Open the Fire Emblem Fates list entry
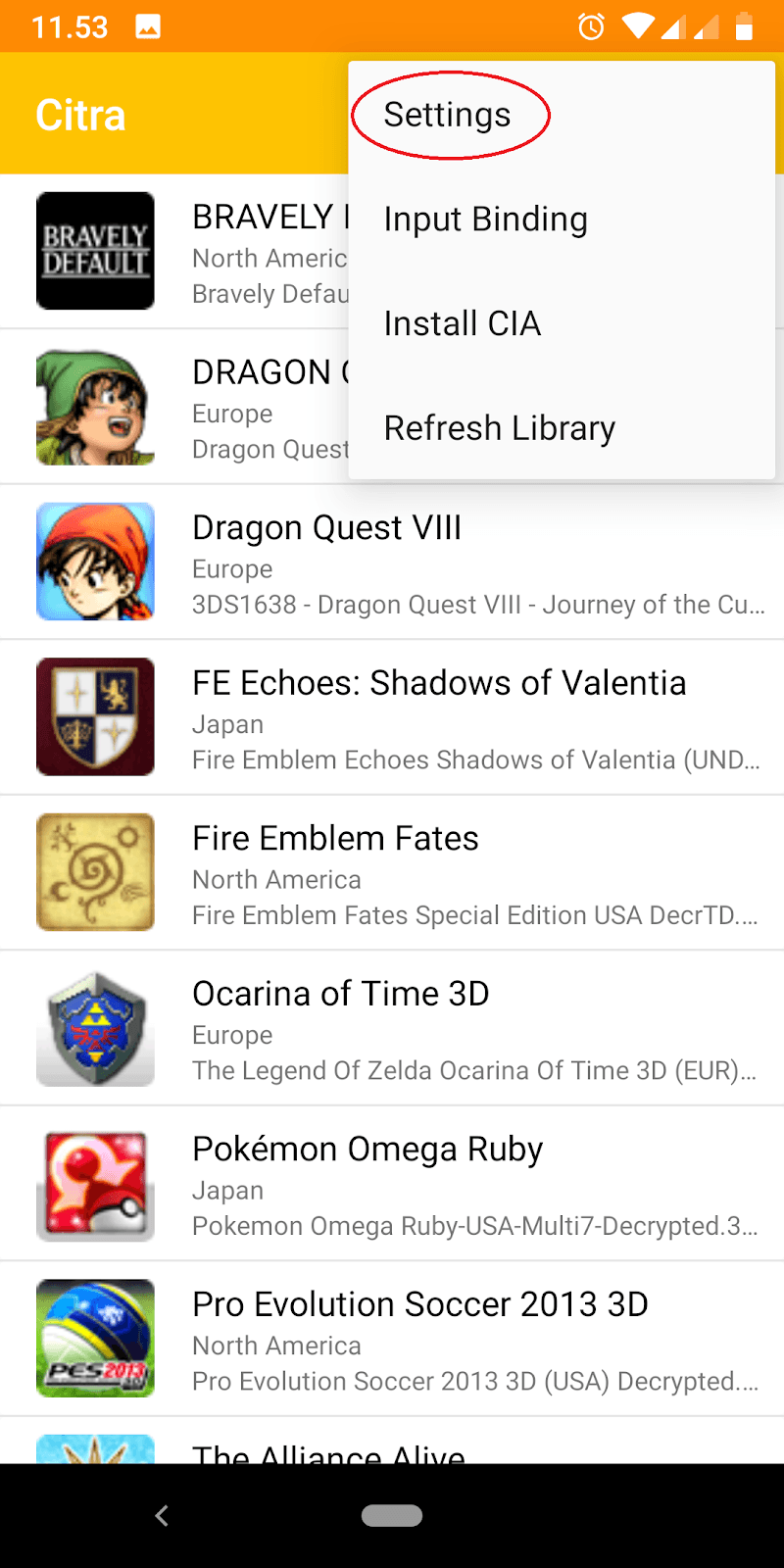Image resolution: width=784 pixels, height=1568 pixels. [392, 871]
